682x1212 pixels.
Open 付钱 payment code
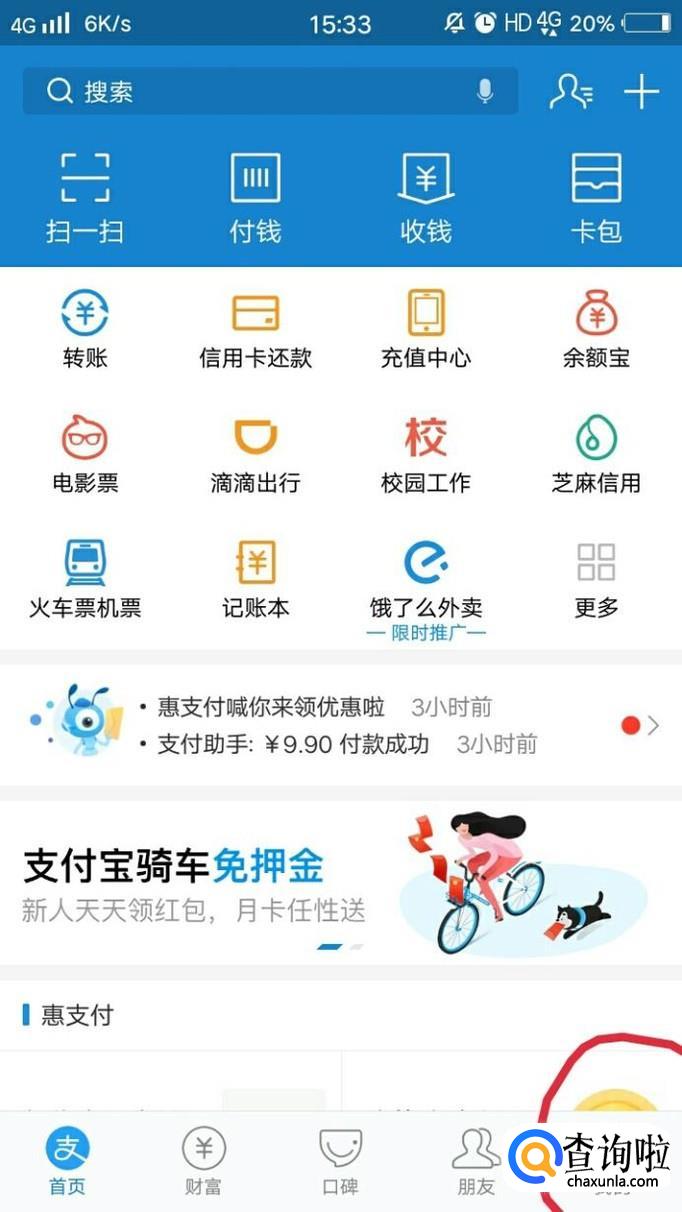(255, 197)
